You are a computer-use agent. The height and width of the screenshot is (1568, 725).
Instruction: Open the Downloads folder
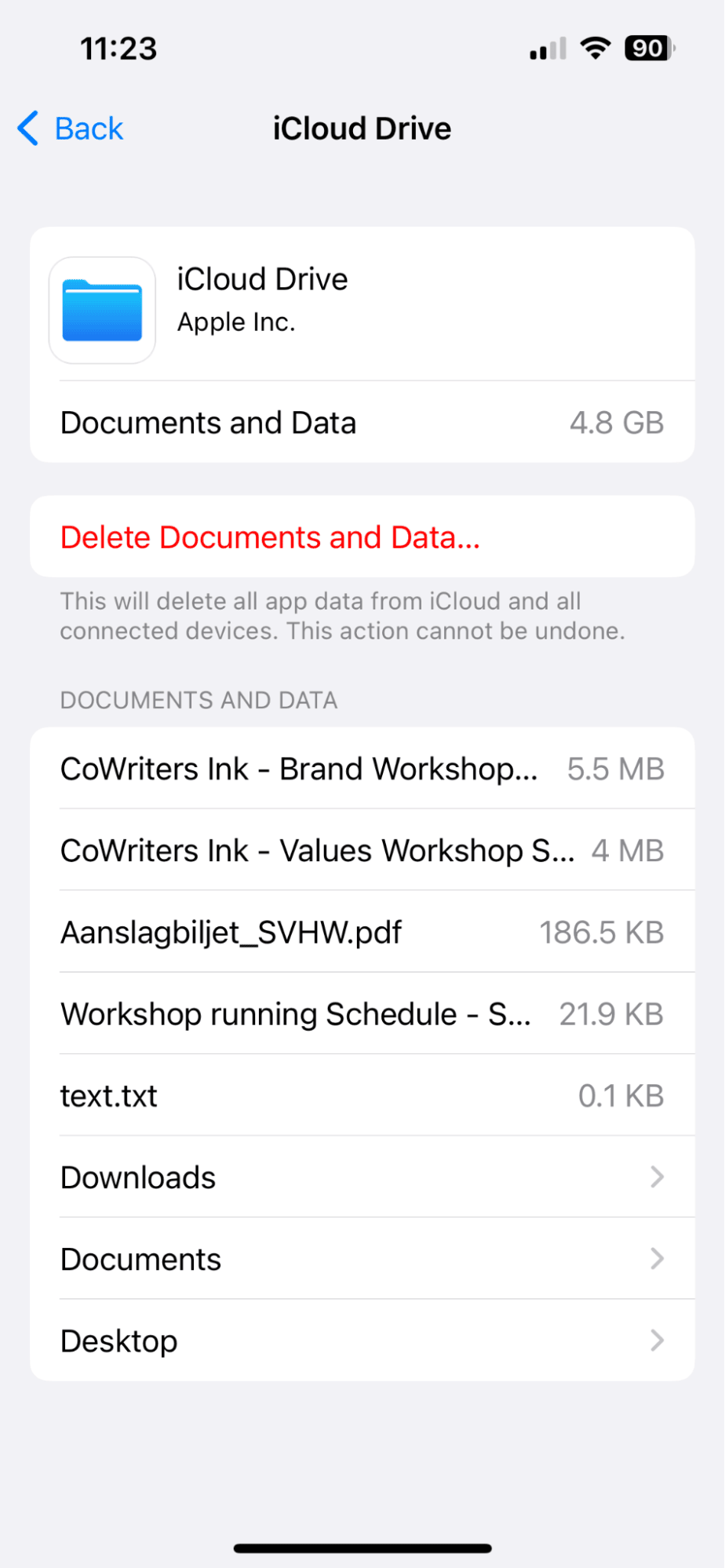click(x=362, y=1177)
